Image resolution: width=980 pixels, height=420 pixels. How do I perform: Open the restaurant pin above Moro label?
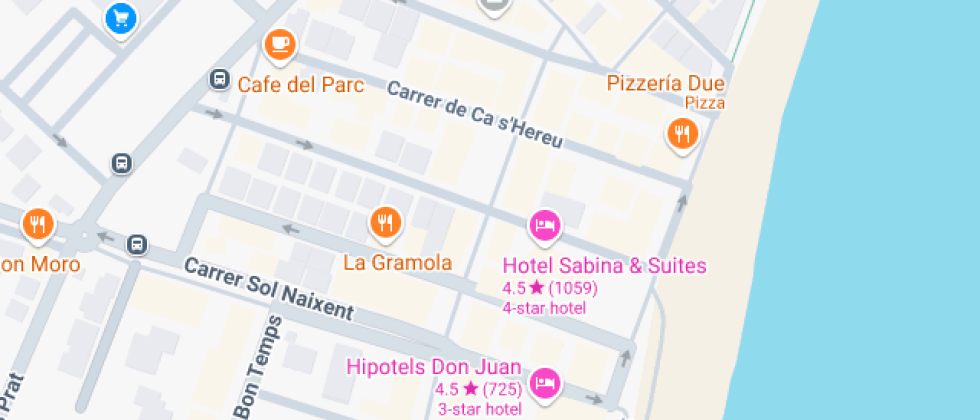click(x=38, y=224)
